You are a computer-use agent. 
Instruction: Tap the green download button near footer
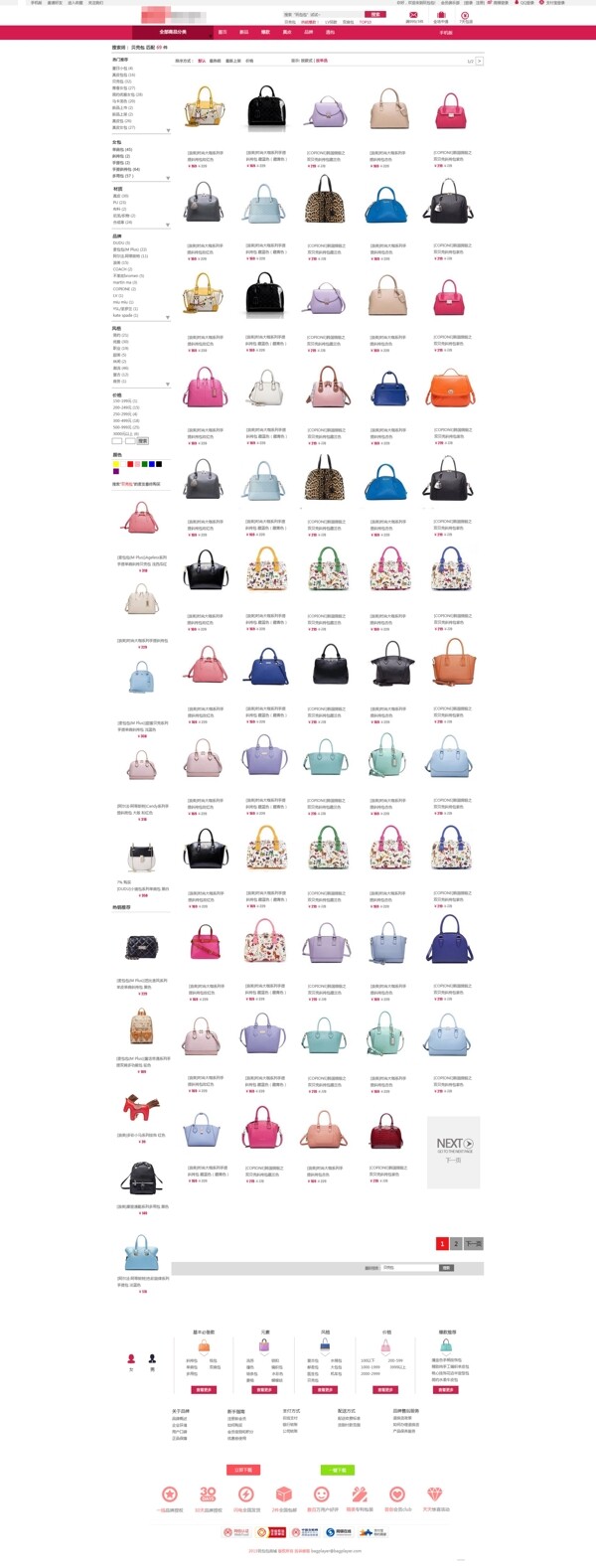coord(338,1469)
